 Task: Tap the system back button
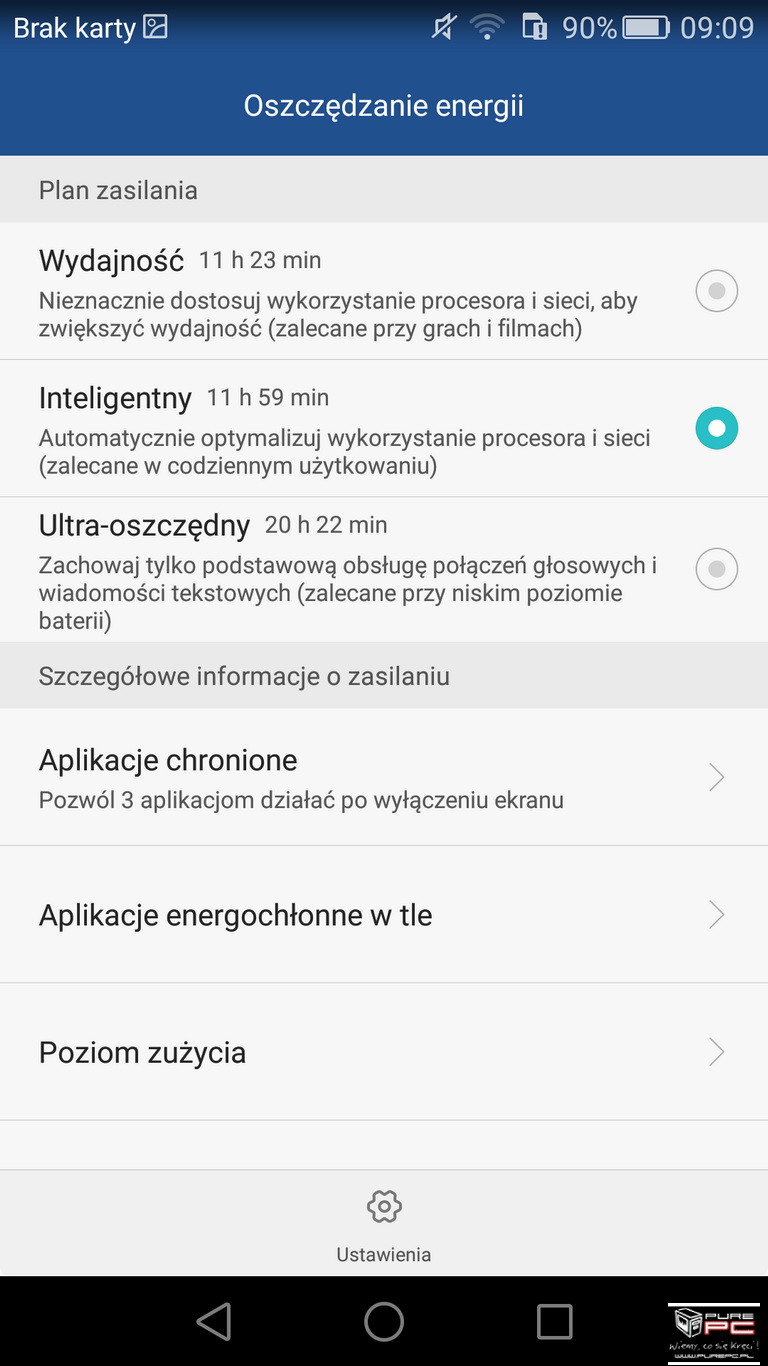point(214,1321)
